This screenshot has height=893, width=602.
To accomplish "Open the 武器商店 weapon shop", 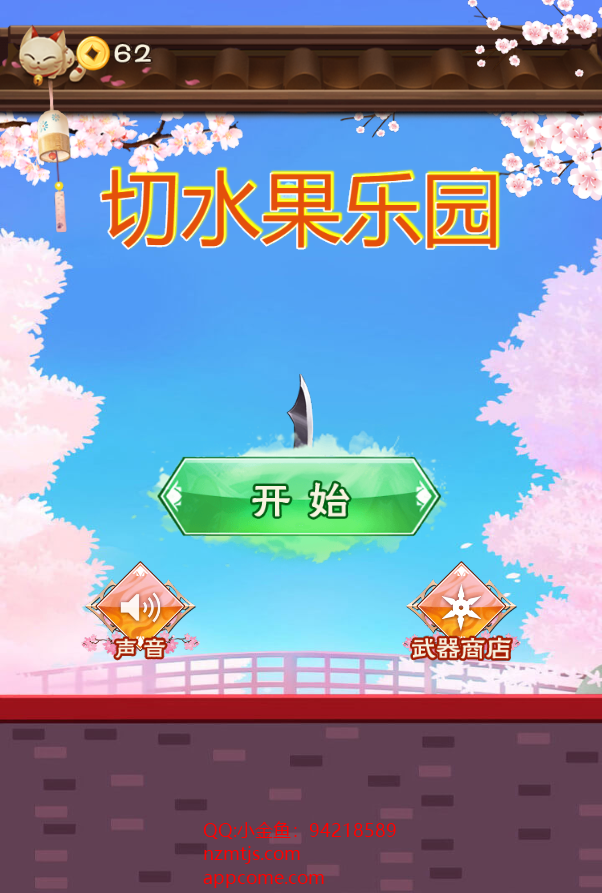I will click(461, 607).
